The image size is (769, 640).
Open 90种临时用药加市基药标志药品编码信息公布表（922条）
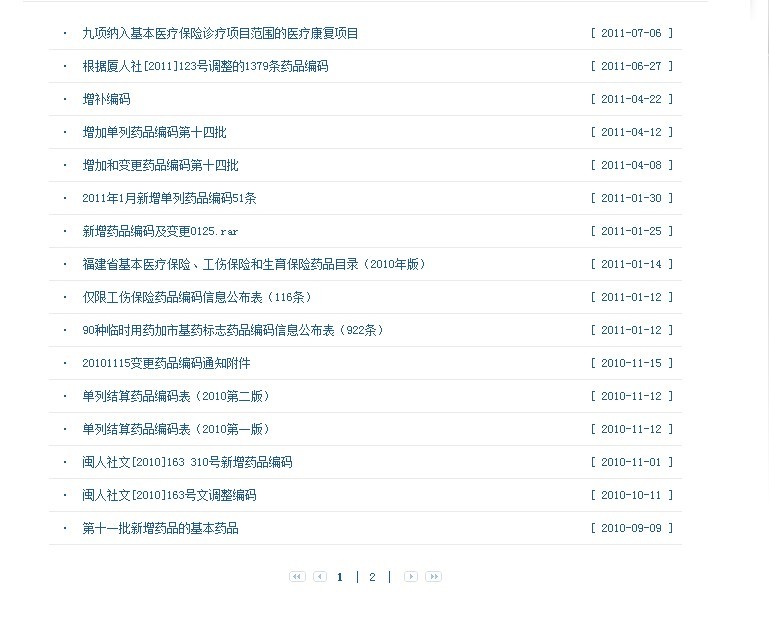tap(233, 330)
